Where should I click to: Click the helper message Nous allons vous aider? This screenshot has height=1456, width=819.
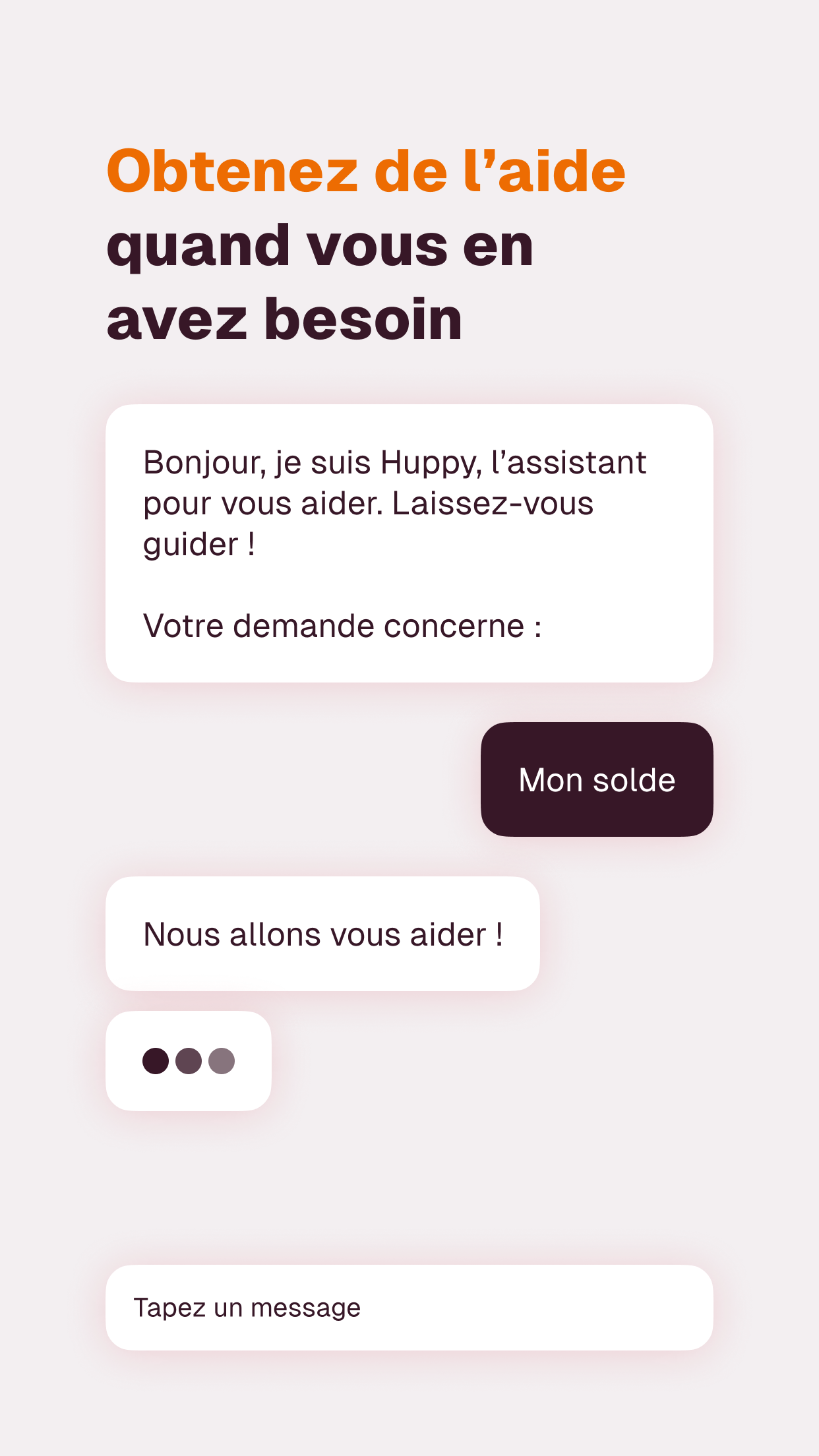[x=323, y=932]
